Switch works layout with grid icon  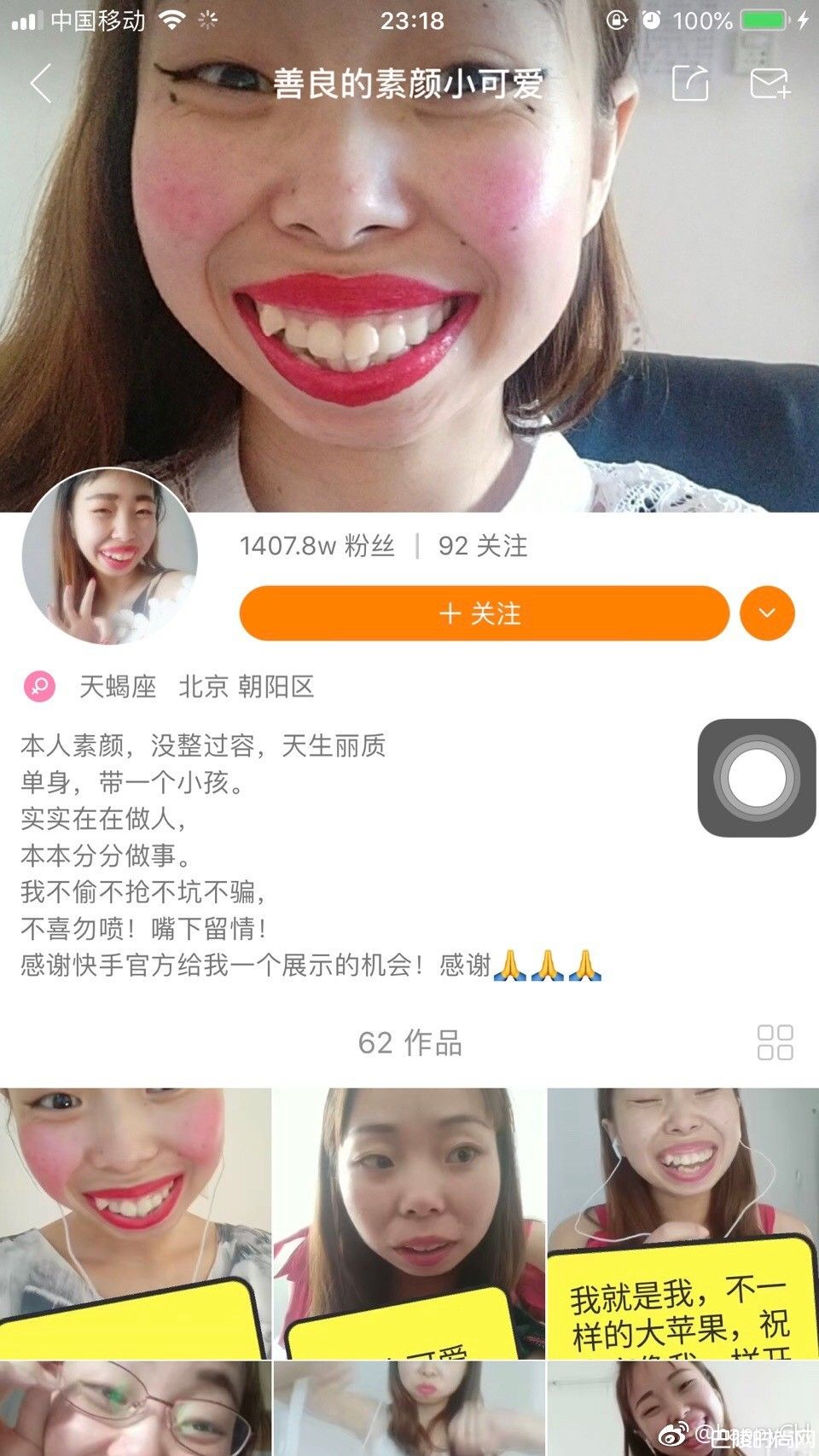775,1042
